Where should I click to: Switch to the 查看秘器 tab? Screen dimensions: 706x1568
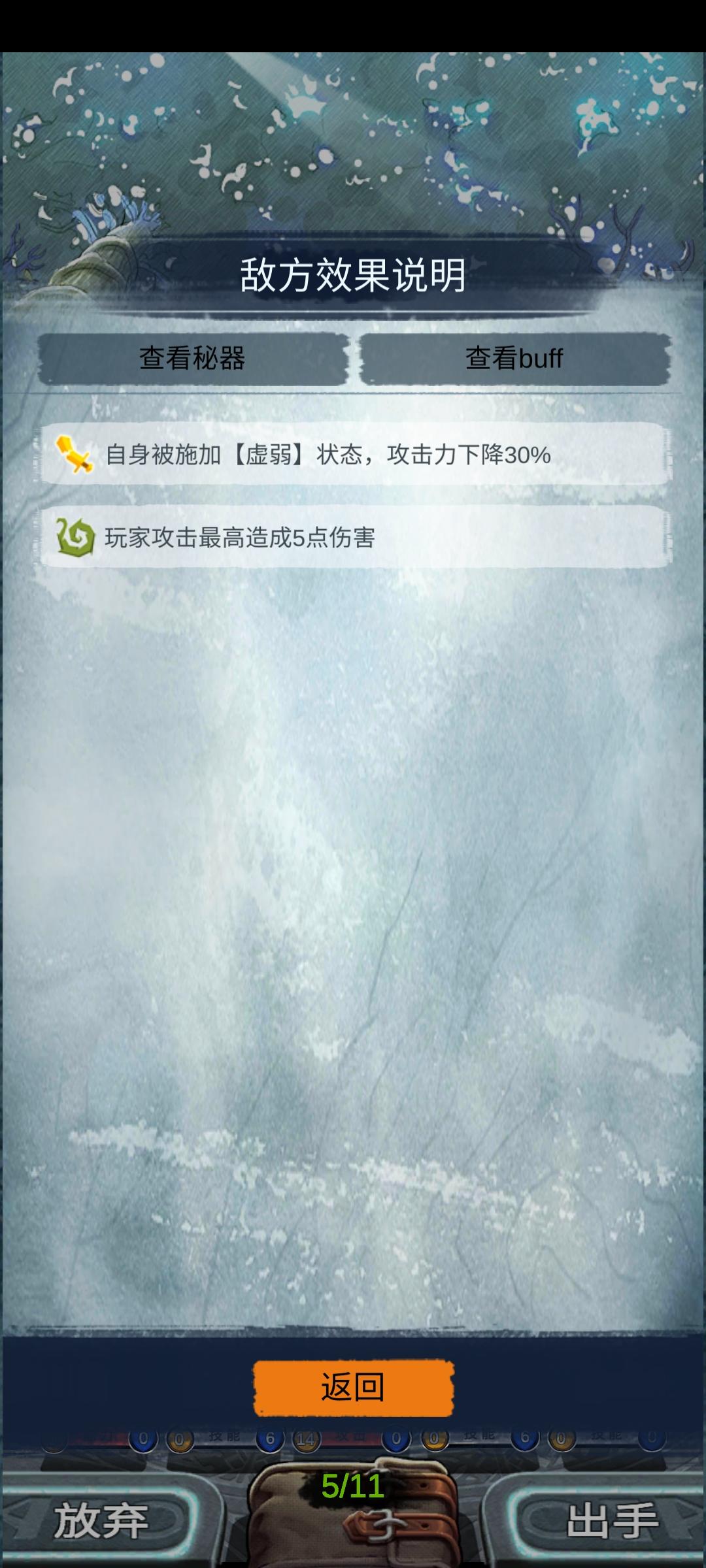193,359
